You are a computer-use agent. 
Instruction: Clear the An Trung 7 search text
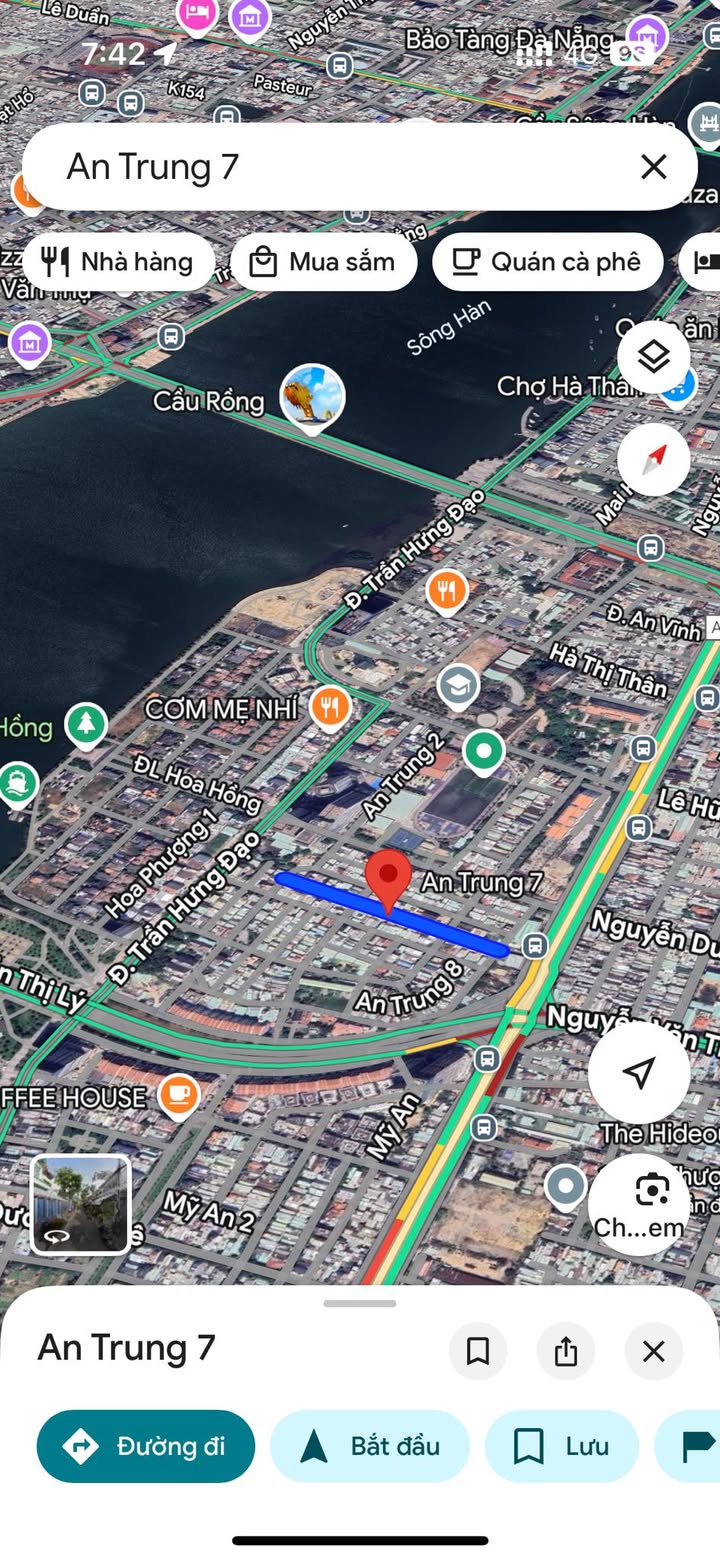653,167
